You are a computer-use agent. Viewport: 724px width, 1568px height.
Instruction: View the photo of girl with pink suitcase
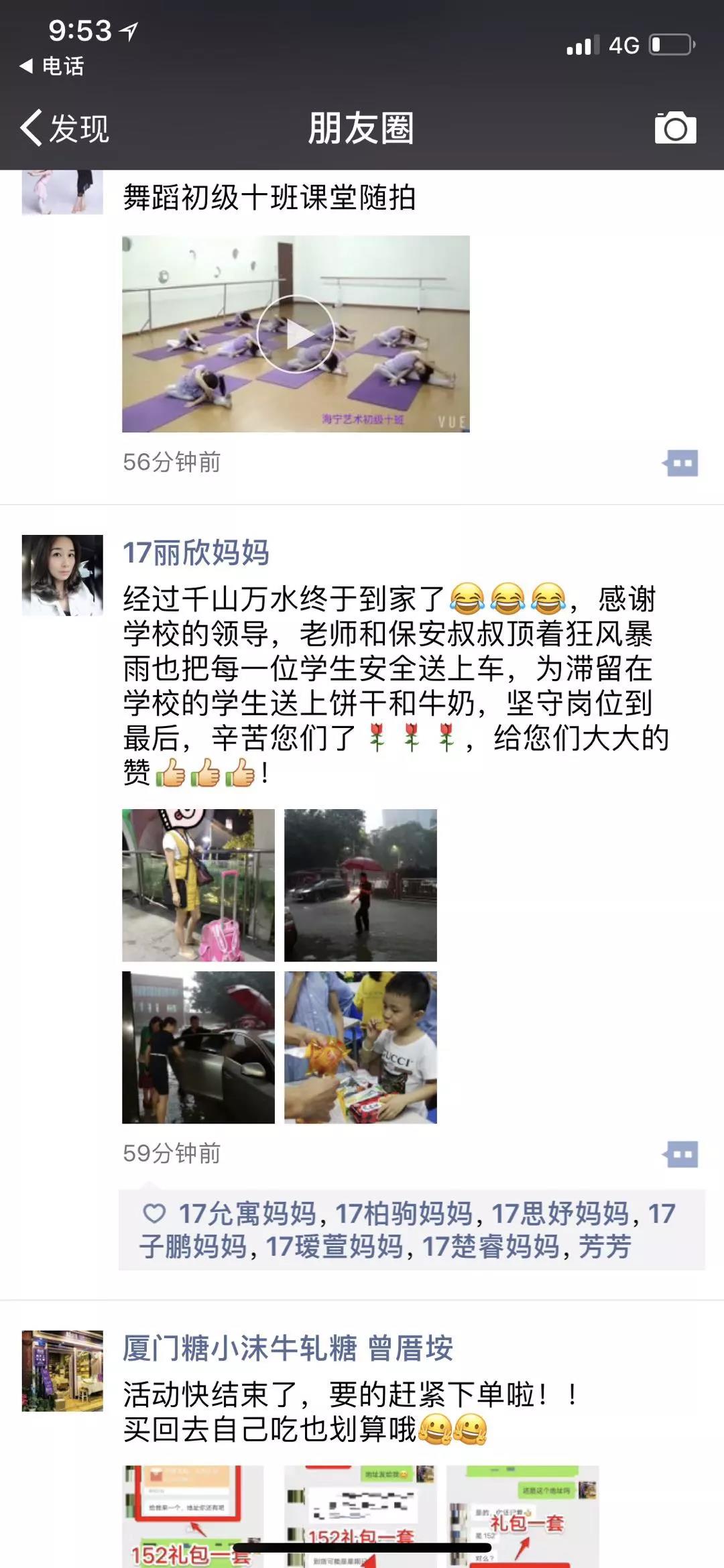(198, 886)
